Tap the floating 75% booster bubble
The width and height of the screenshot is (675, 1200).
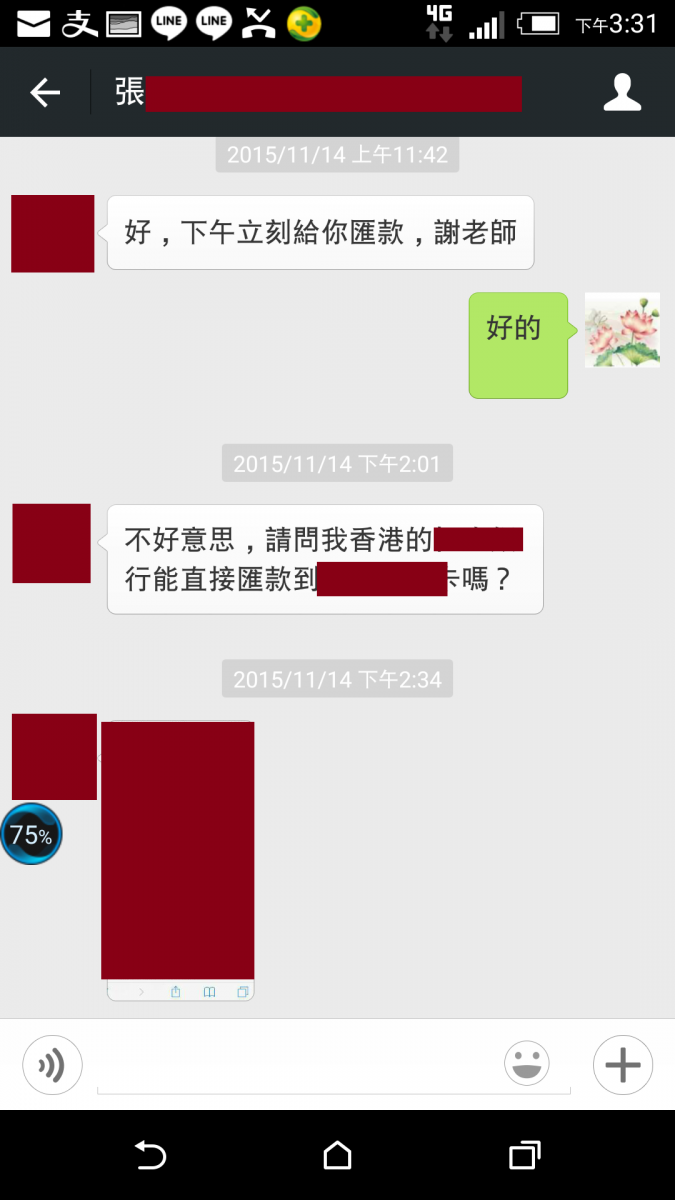(31, 834)
